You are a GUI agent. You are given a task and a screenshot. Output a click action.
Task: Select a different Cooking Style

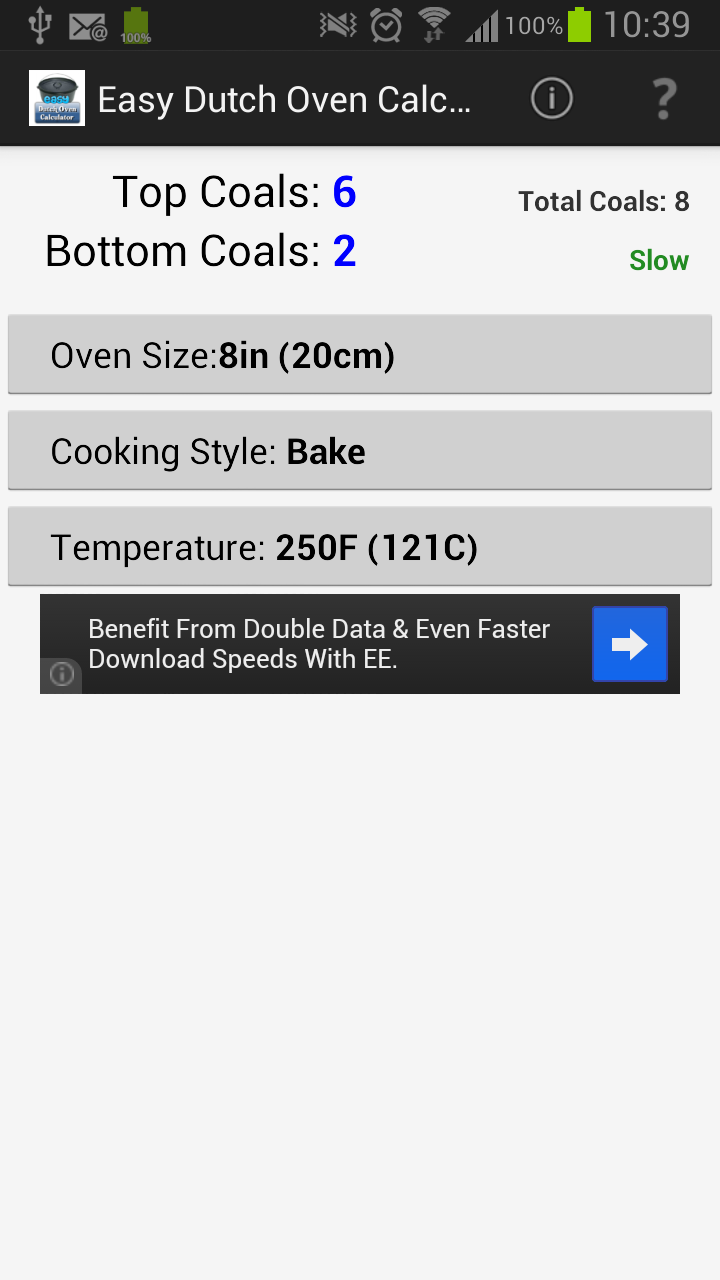coord(360,451)
